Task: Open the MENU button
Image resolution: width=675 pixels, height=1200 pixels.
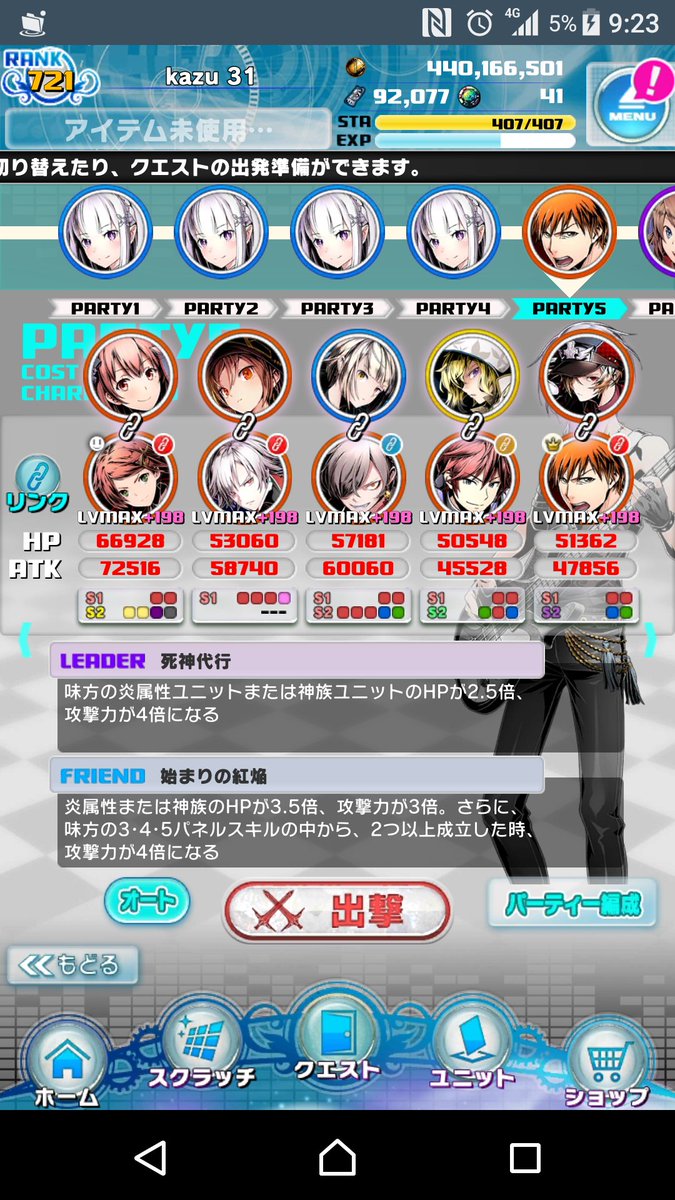Action: [631, 105]
